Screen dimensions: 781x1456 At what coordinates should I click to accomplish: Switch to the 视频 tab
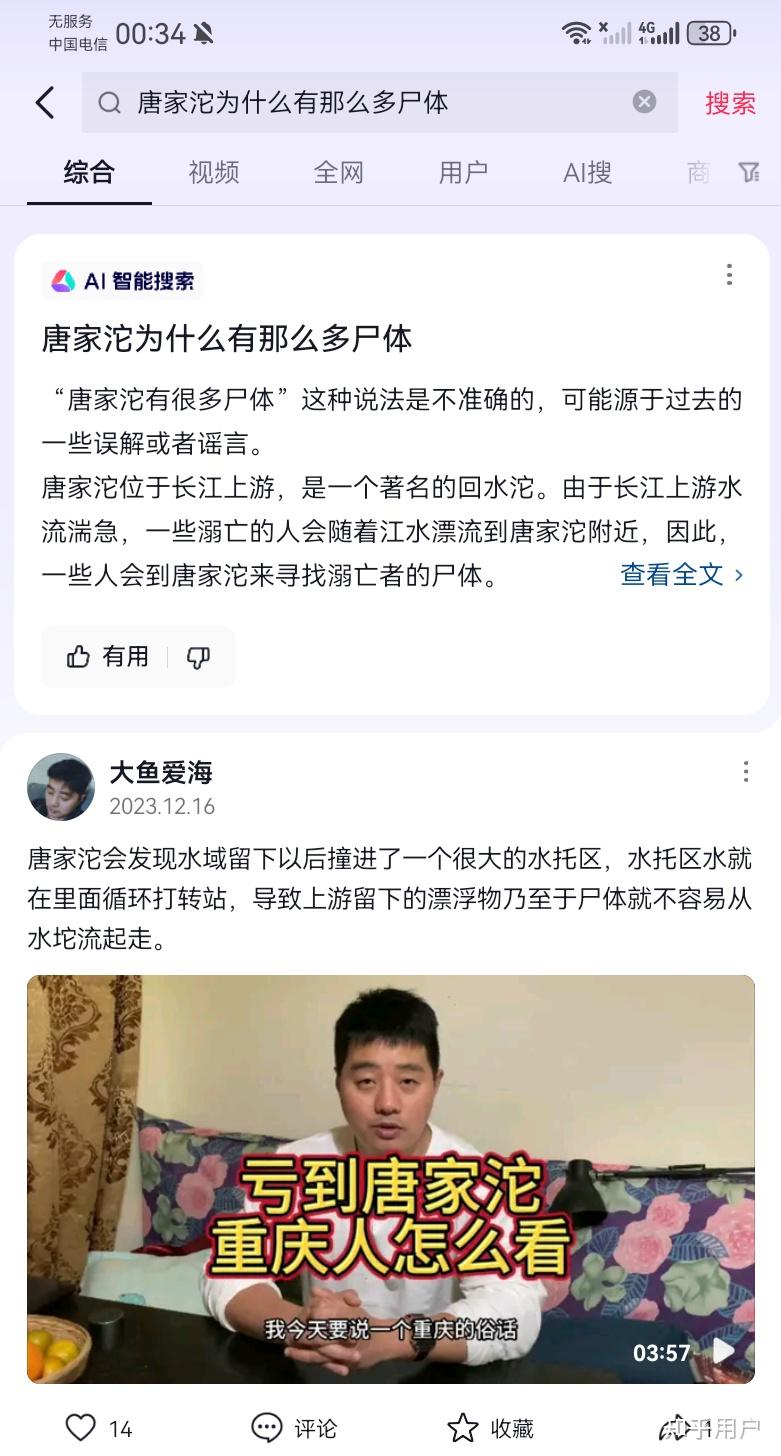click(214, 172)
